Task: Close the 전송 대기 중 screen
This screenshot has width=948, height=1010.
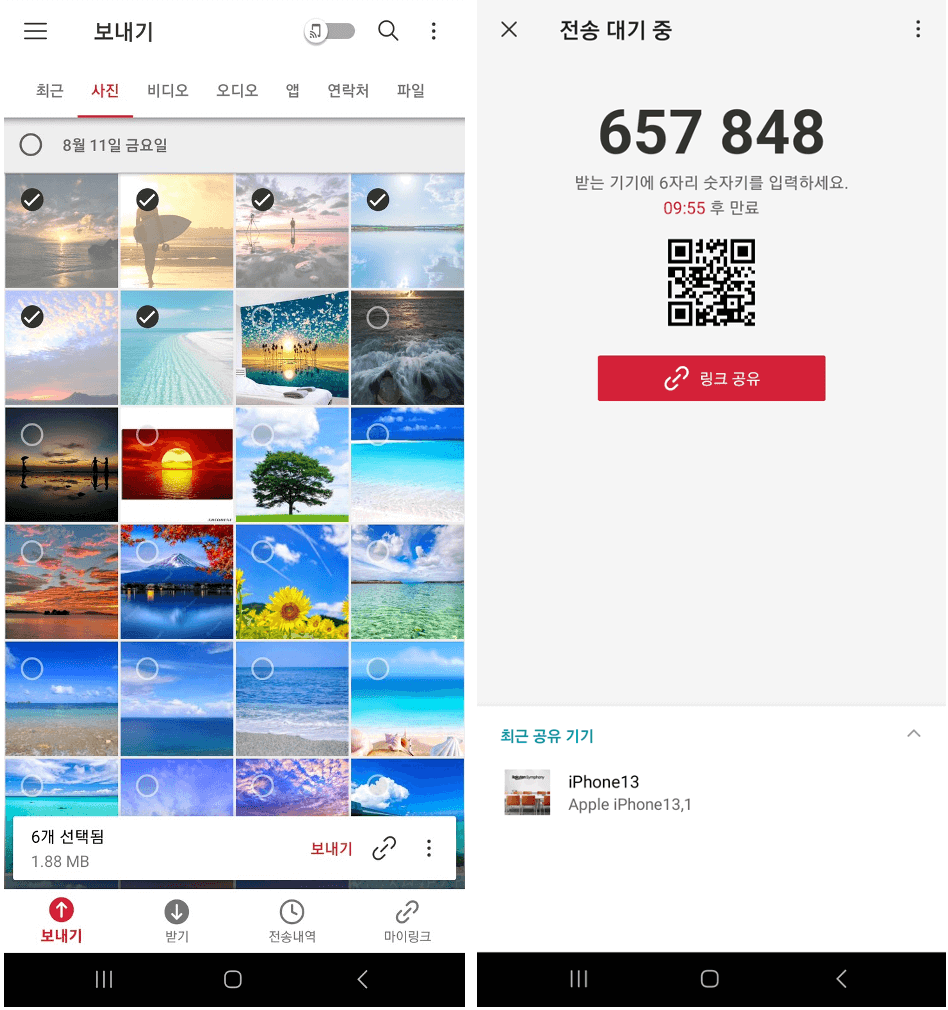Action: [x=509, y=30]
